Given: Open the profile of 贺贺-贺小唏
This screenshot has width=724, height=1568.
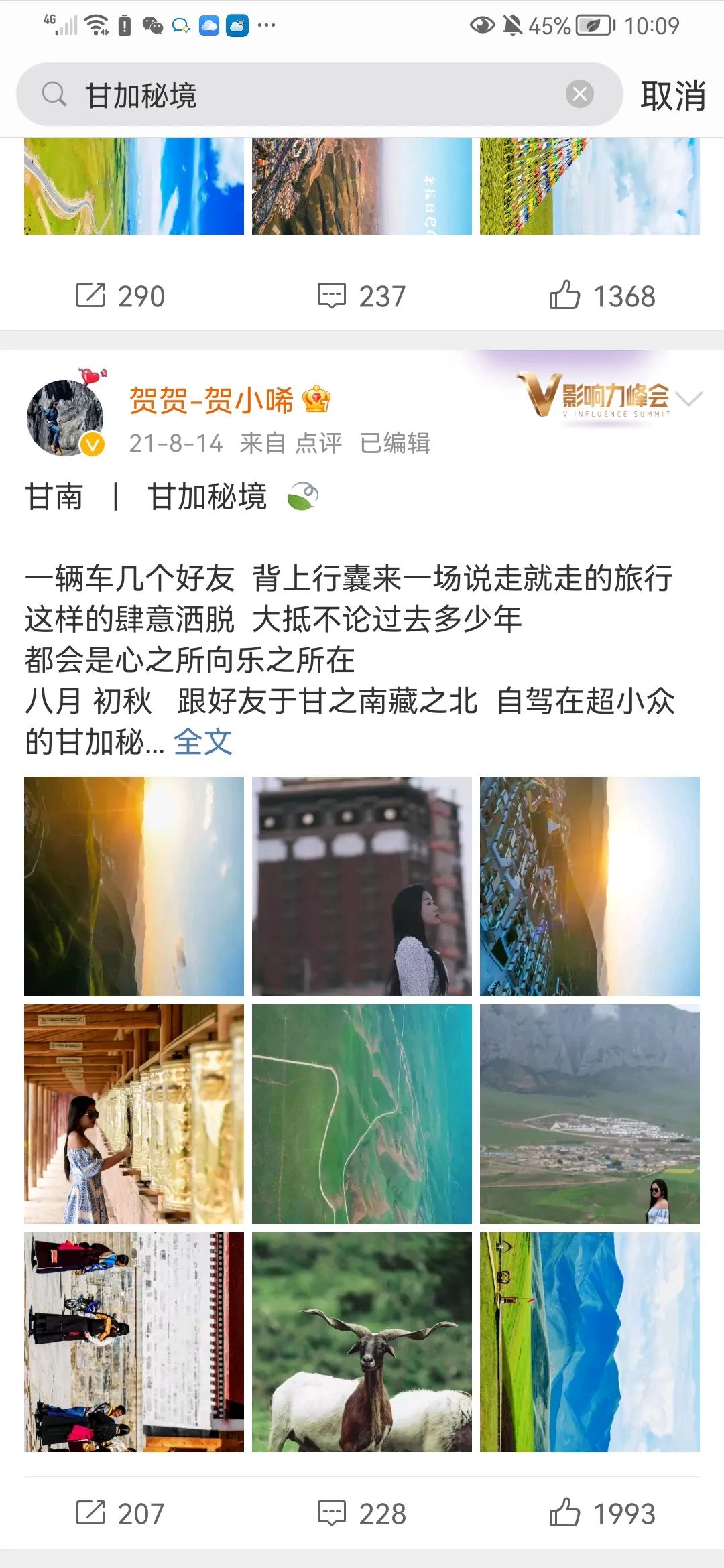Looking at the screenshot, I should click(211, 397).
